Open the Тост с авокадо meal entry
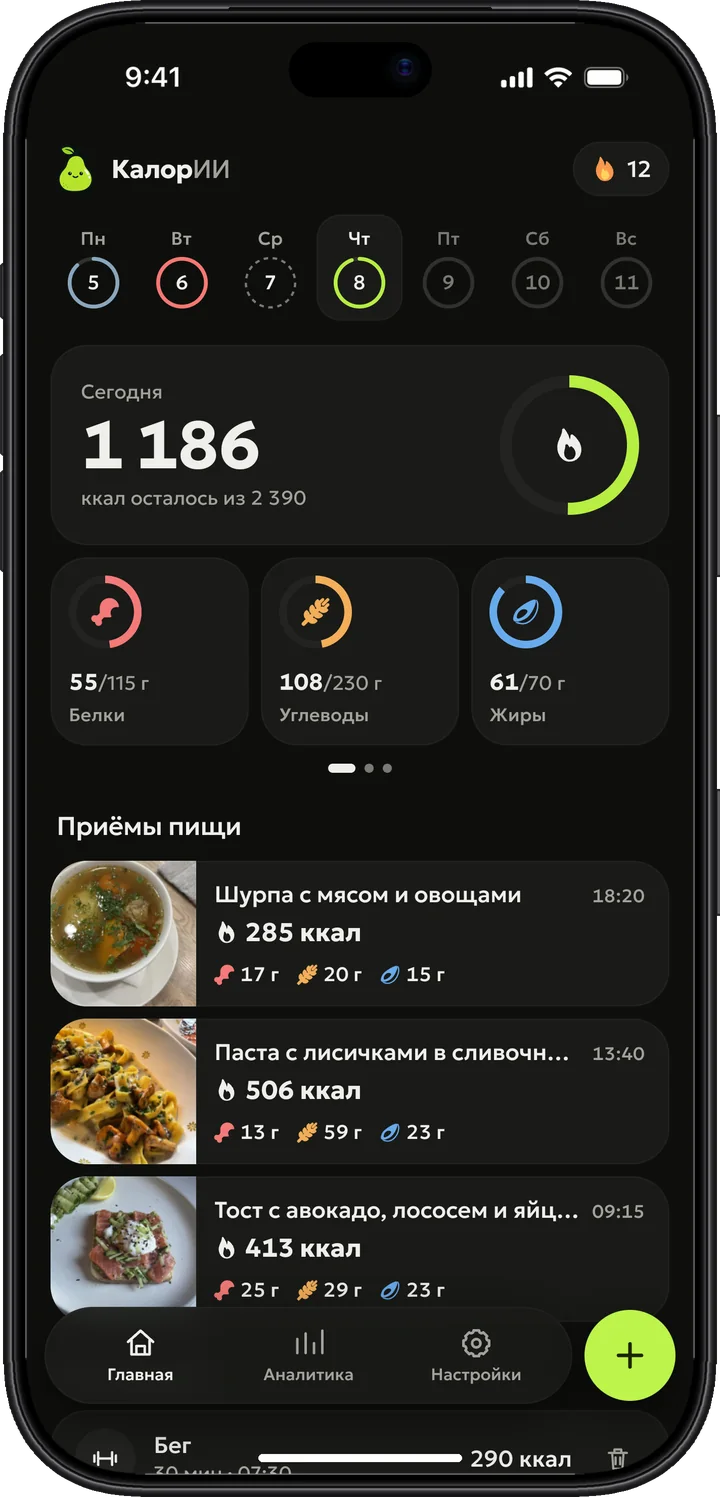Image resolution: width=720 pixels, height=1497 pixels. pyautogui.click(x=360, y=1242)
